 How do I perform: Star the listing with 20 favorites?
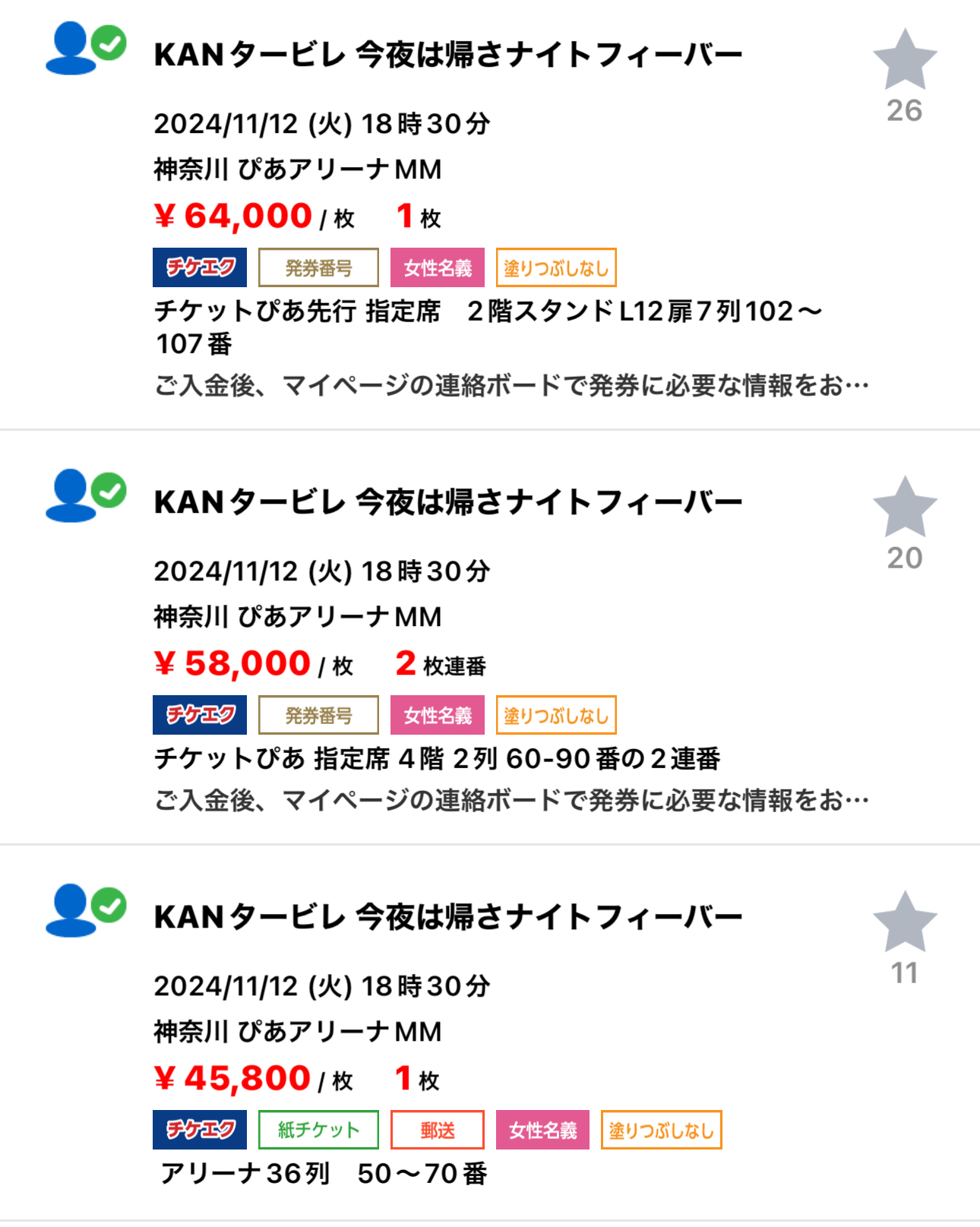(904, 509)
